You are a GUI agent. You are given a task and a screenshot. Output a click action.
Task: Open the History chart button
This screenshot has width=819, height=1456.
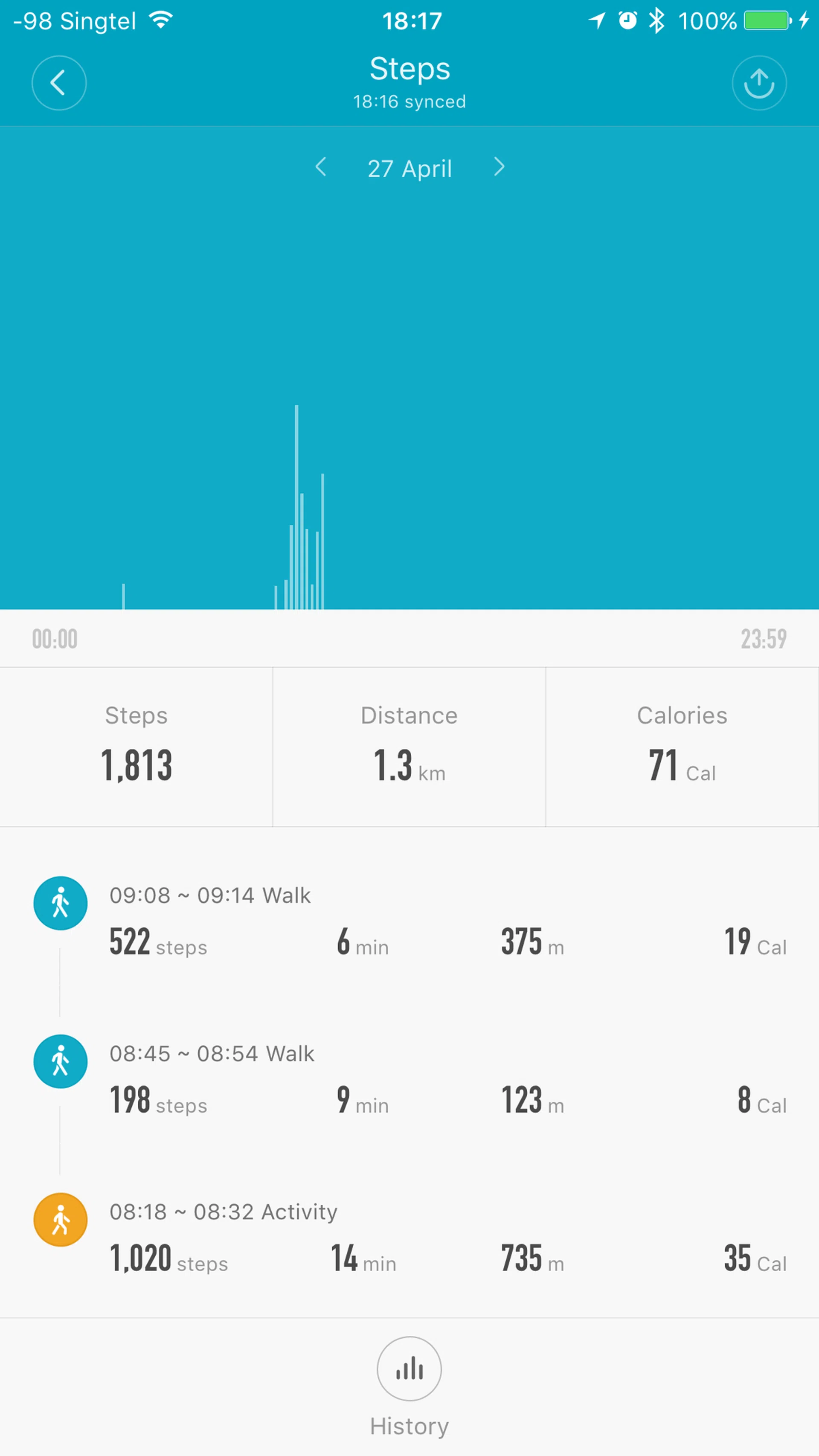pos(409,1369)
